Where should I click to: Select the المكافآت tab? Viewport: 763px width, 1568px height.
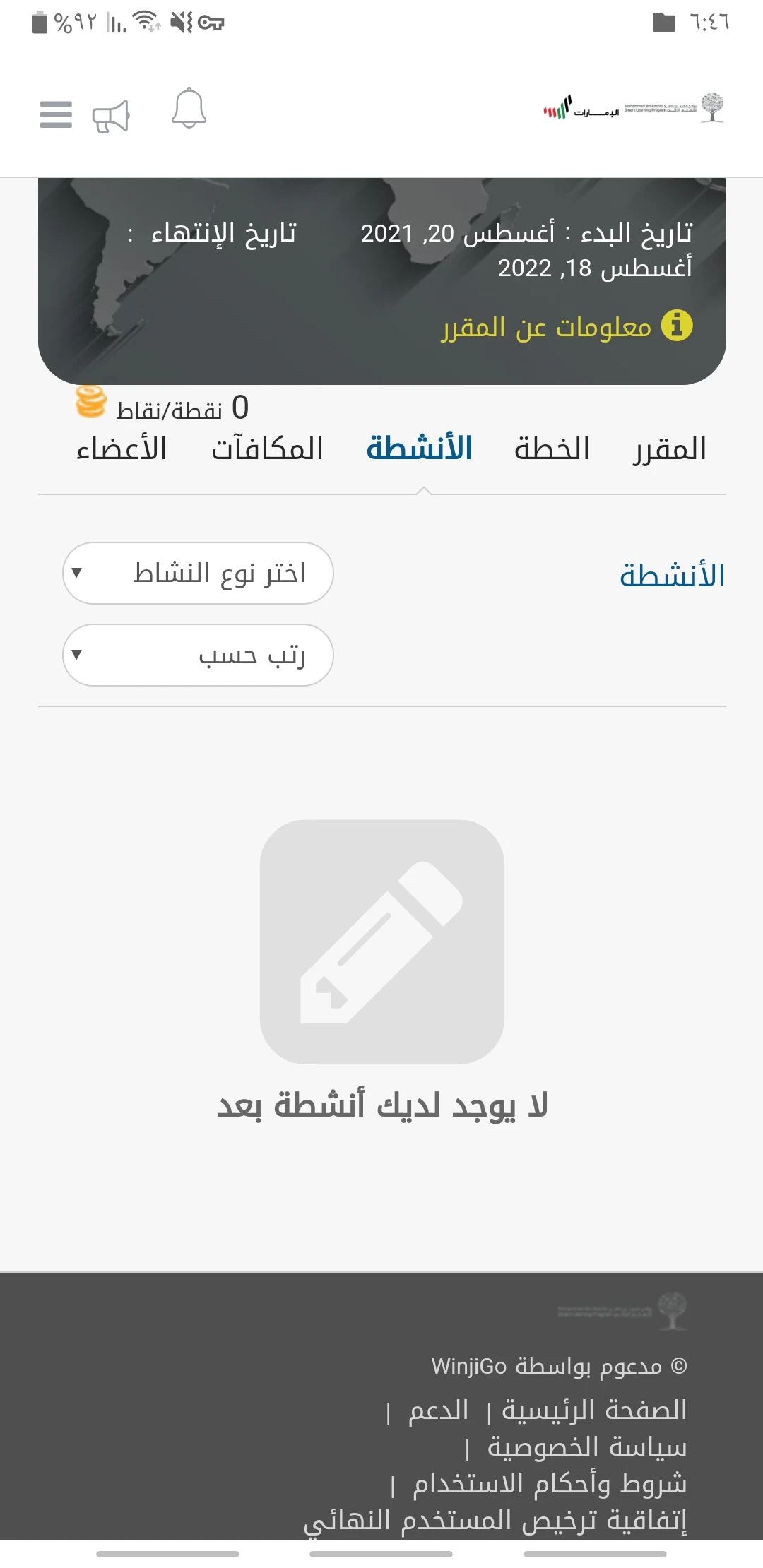coord(267,448)
